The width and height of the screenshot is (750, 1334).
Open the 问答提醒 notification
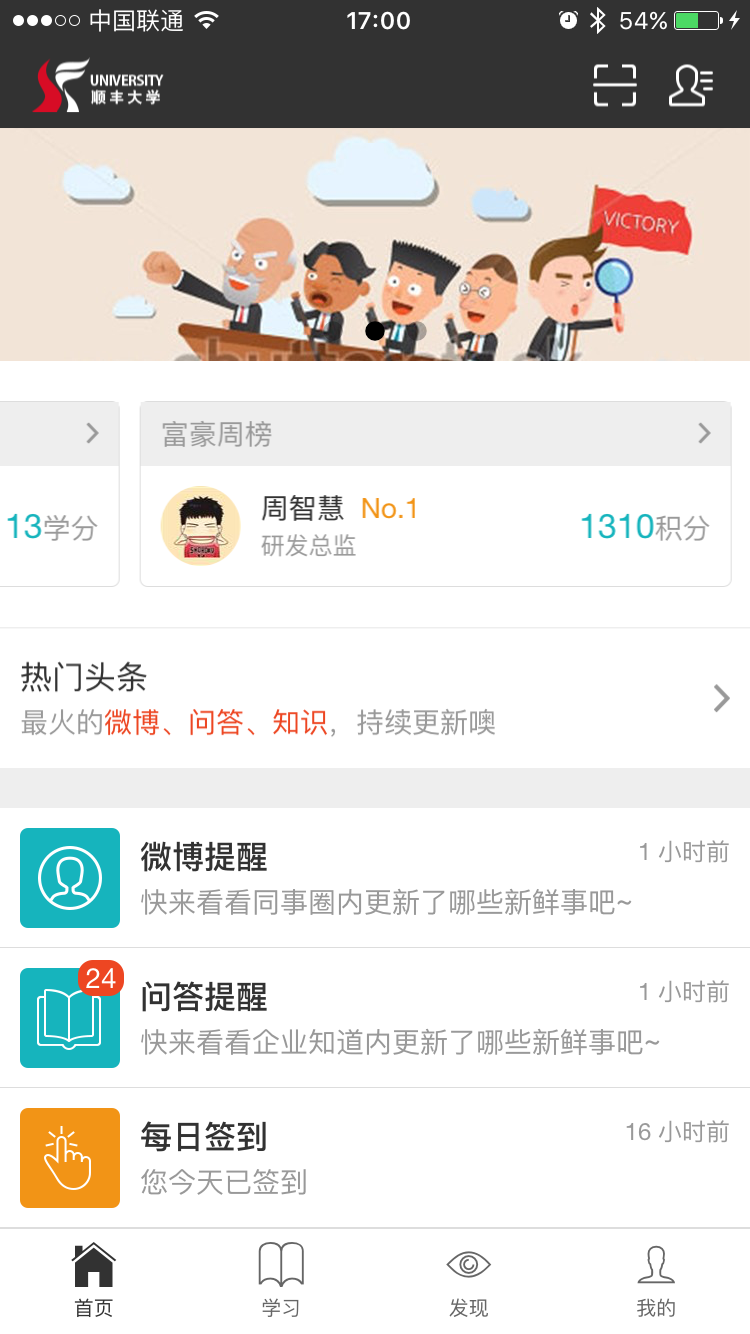(375, 1018)
